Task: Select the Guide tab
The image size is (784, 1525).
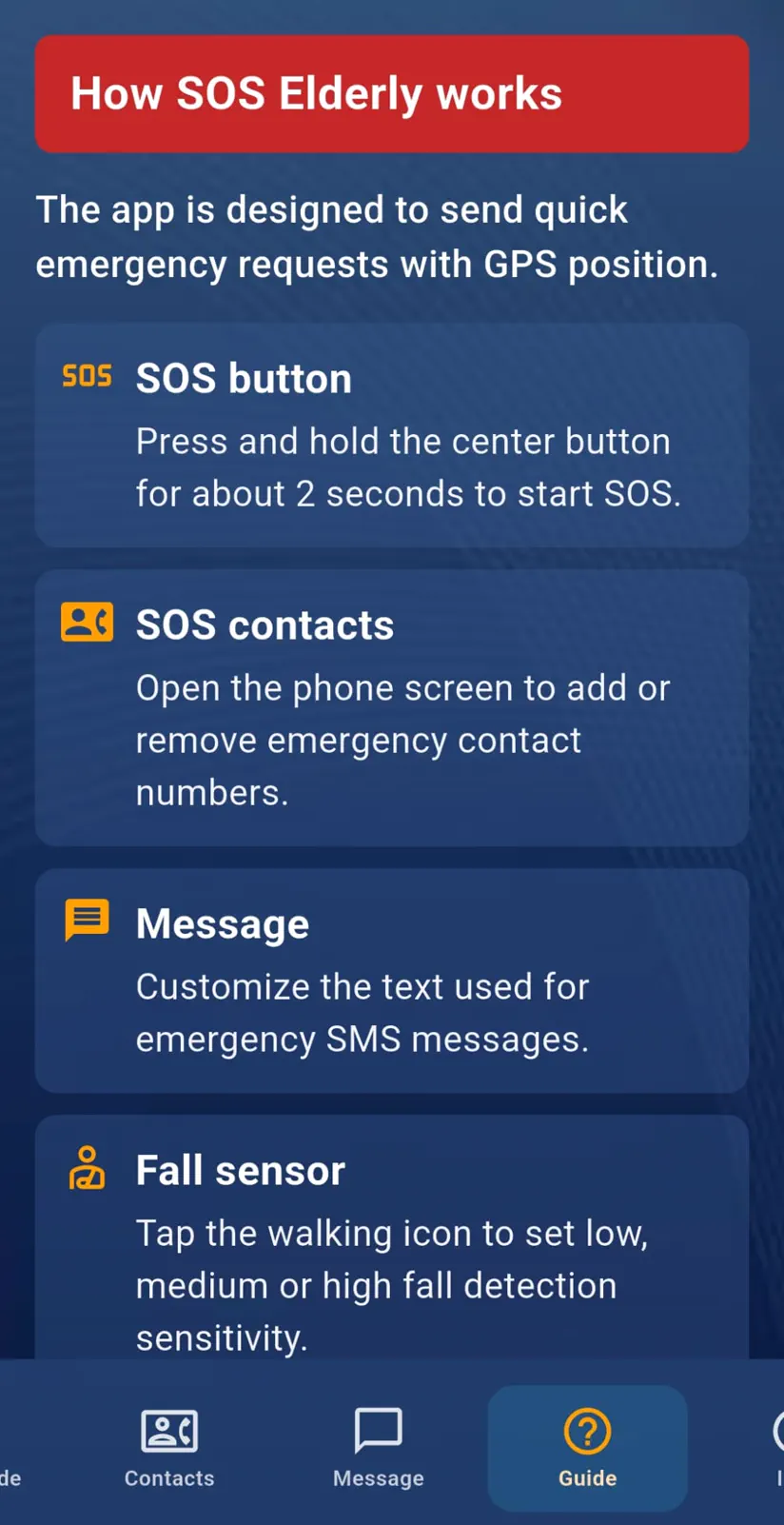Action: pyautogui.click(x=587, y=1447)
